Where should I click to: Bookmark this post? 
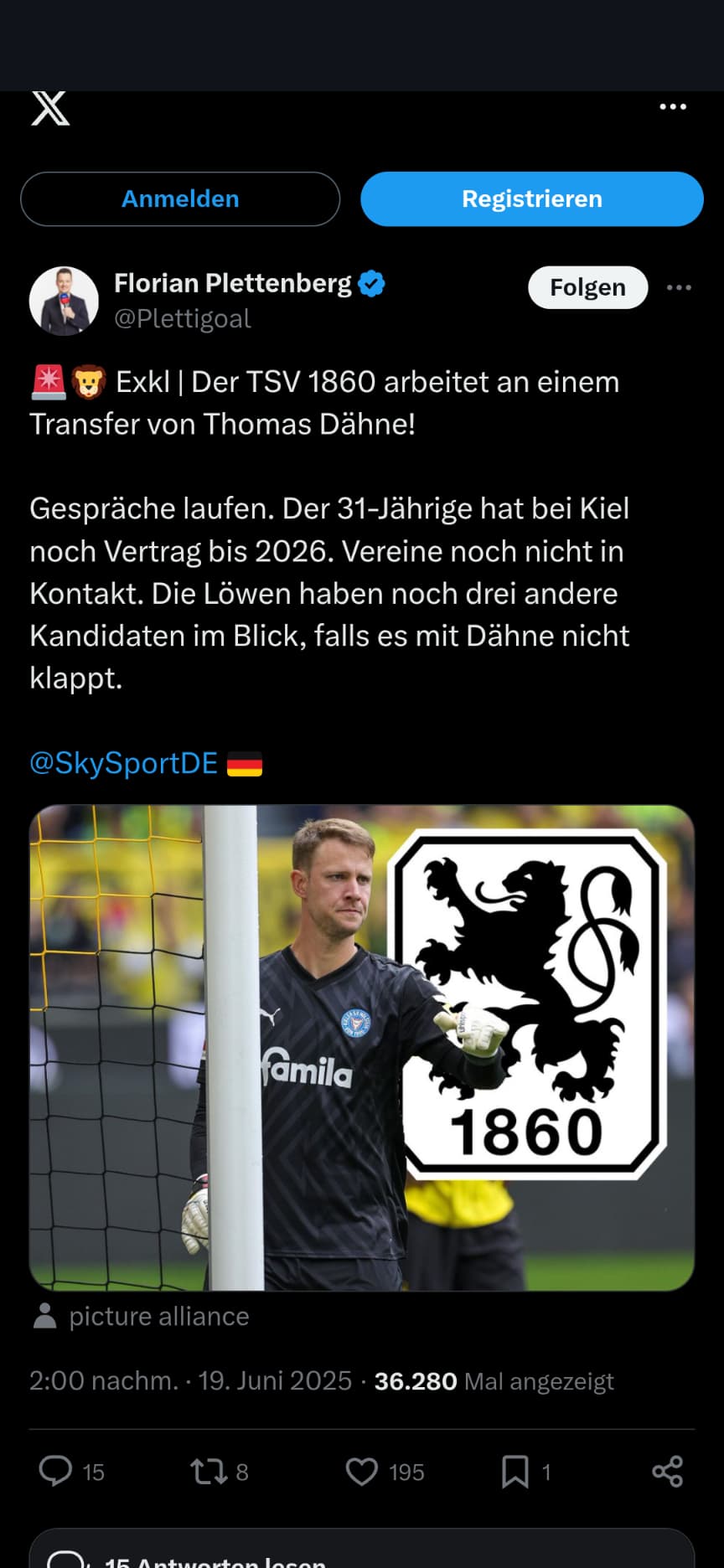tap(515, 1472)
